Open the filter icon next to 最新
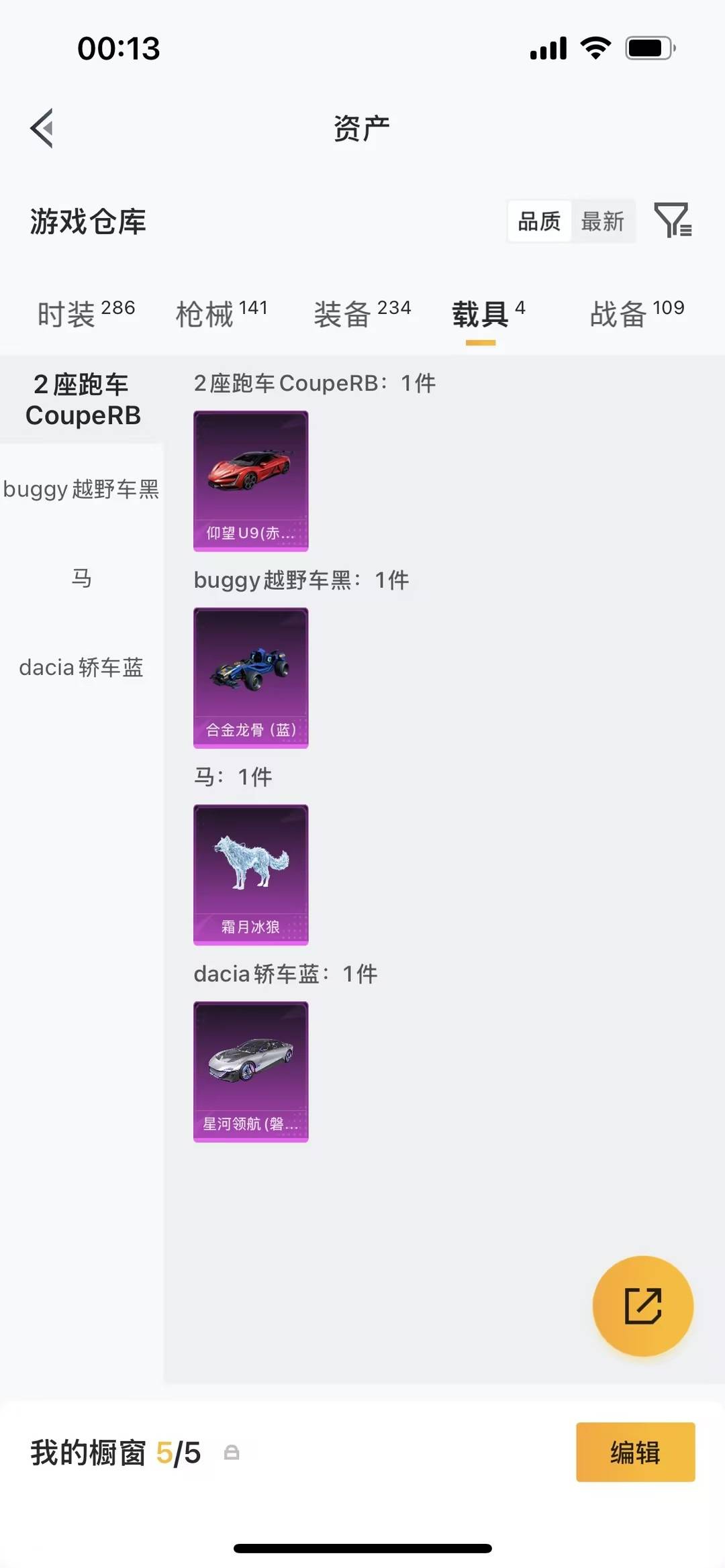This screenshot has height=1568, width=725. tap(673, 221)
